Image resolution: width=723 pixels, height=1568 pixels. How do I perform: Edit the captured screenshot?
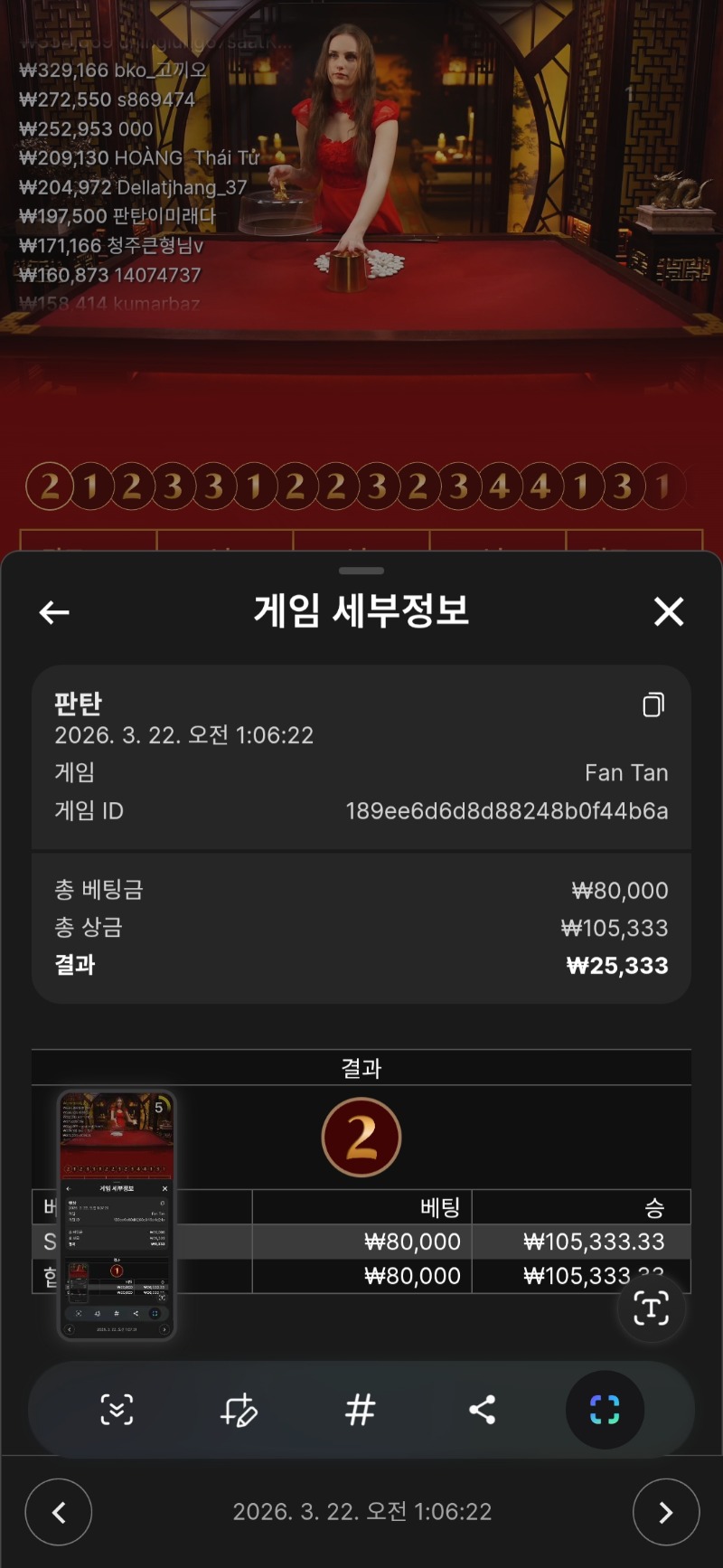(239, 1410)
